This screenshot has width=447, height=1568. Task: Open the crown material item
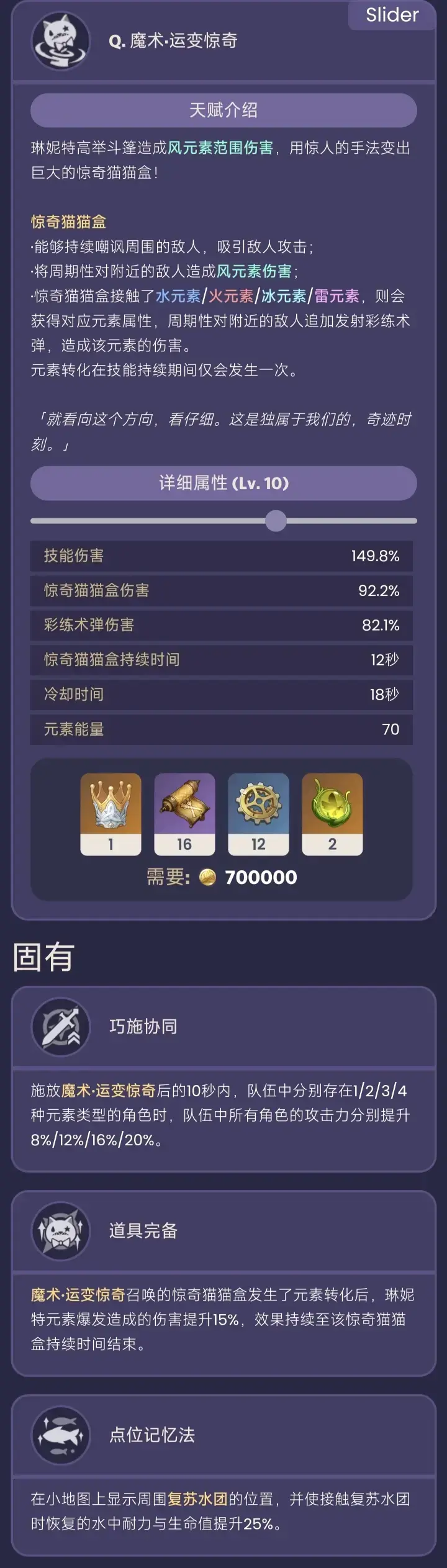pyautogui.click(x=111, y=813)
